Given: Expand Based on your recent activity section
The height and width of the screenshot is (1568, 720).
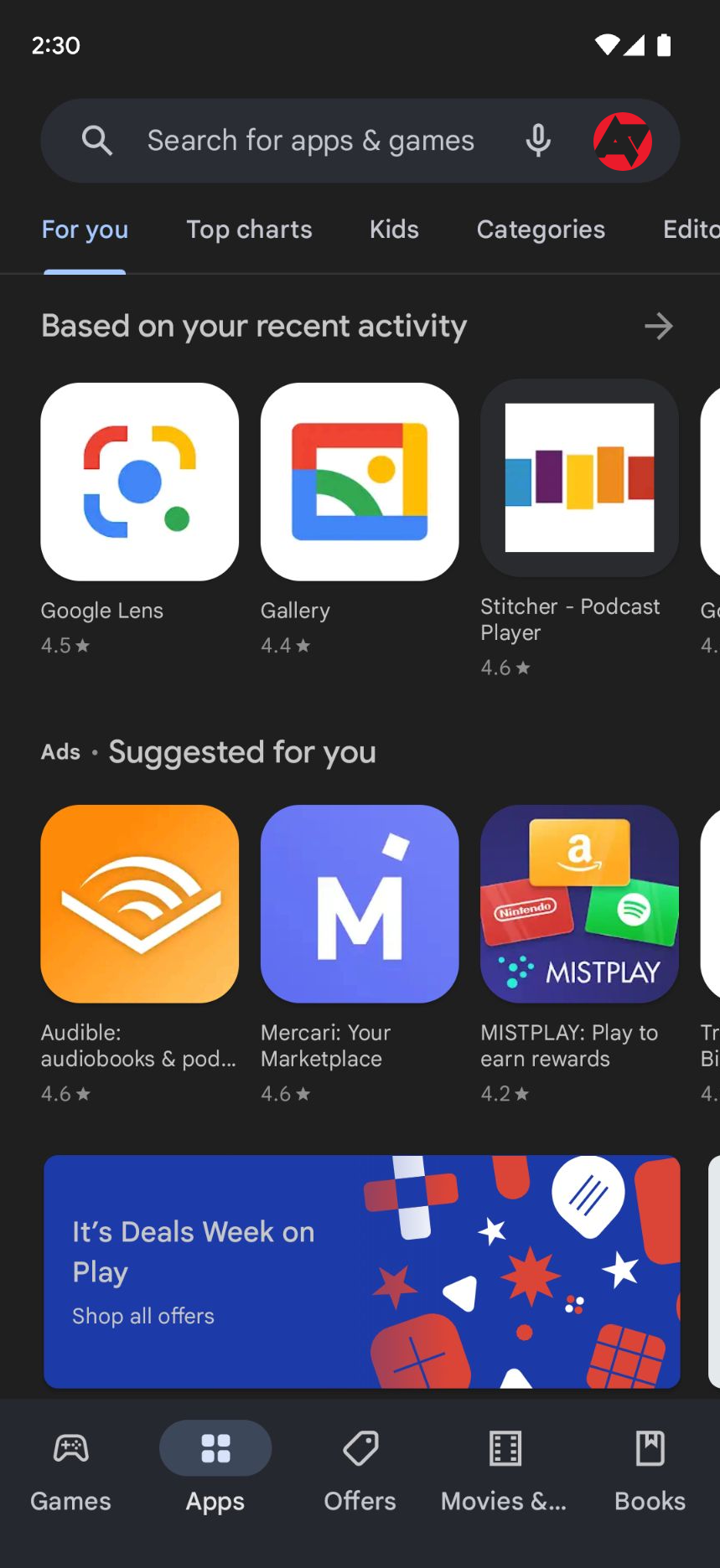Looking at the screenshot, I should coord(659,326).
